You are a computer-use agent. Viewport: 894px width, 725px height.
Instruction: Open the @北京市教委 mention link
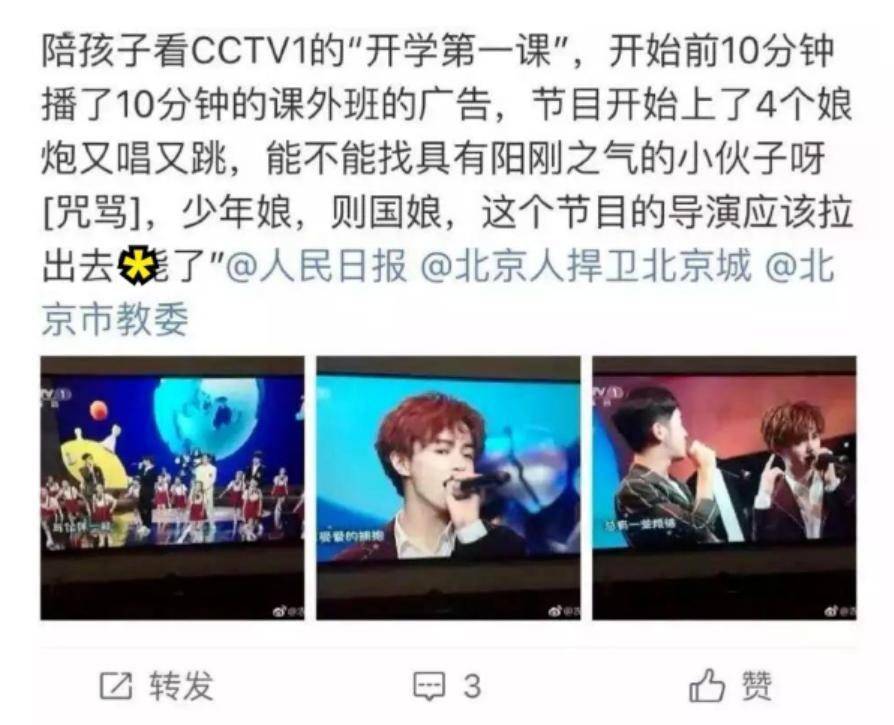(115, 318)
